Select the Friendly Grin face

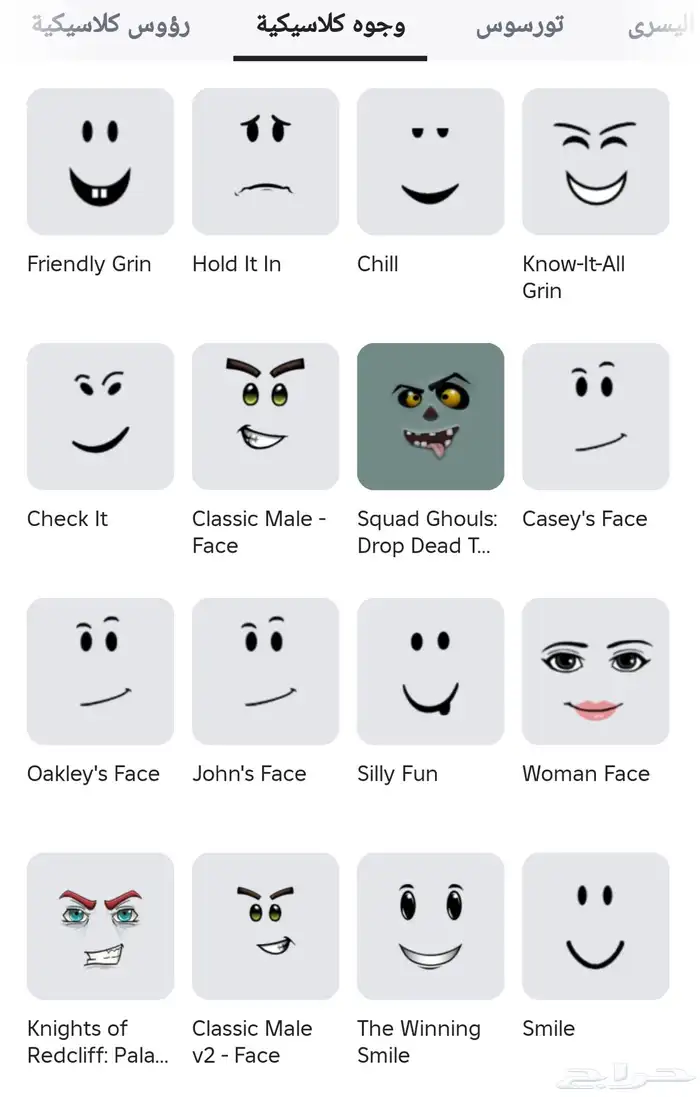100,162
